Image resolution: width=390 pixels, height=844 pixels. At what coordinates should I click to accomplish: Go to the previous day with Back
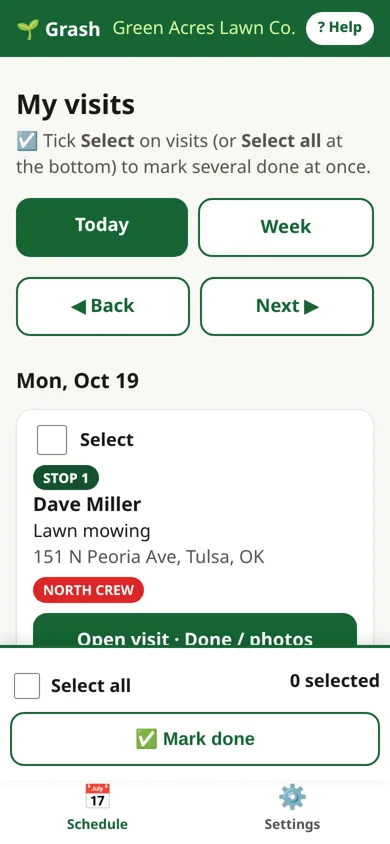(103, 306)
